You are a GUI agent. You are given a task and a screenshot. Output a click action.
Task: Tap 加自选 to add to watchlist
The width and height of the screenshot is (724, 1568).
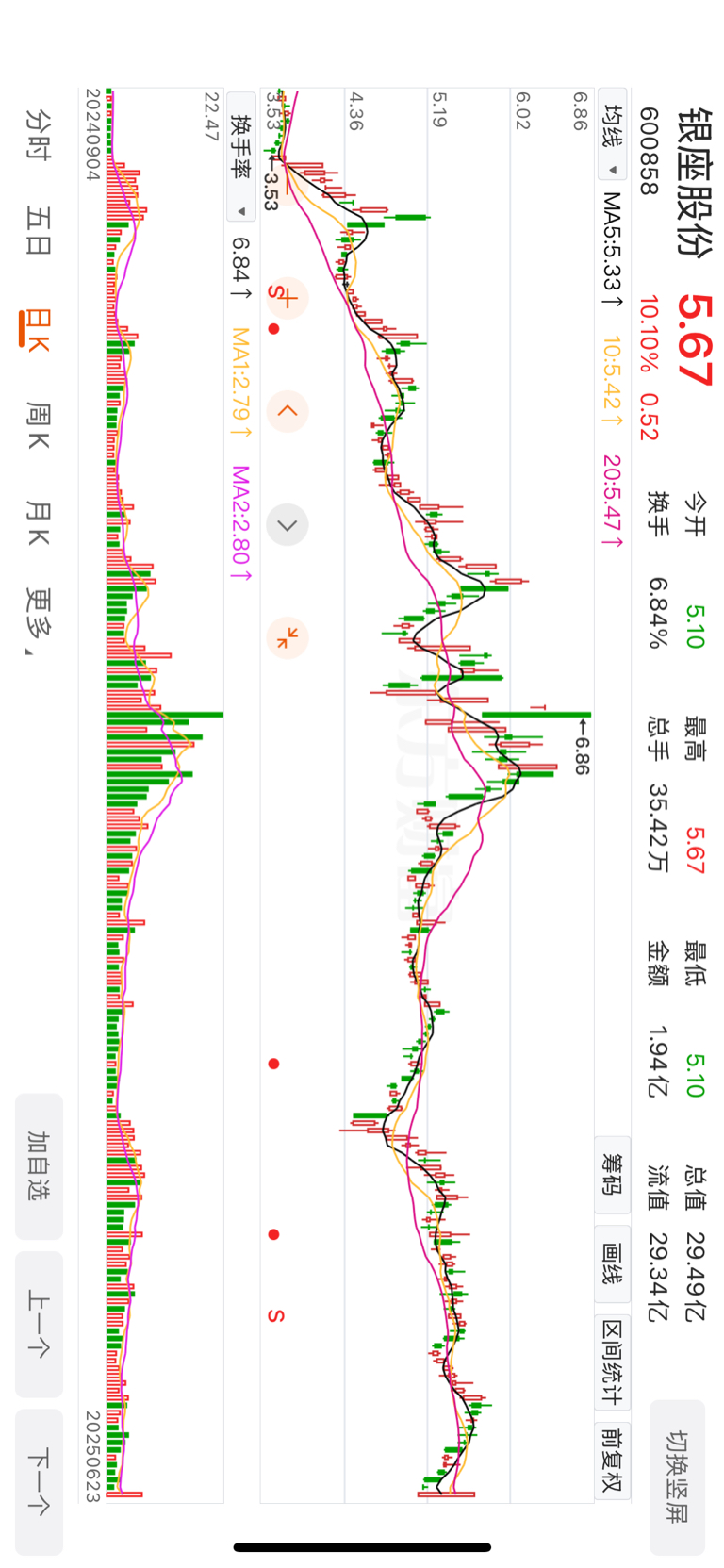point(39,1166)
